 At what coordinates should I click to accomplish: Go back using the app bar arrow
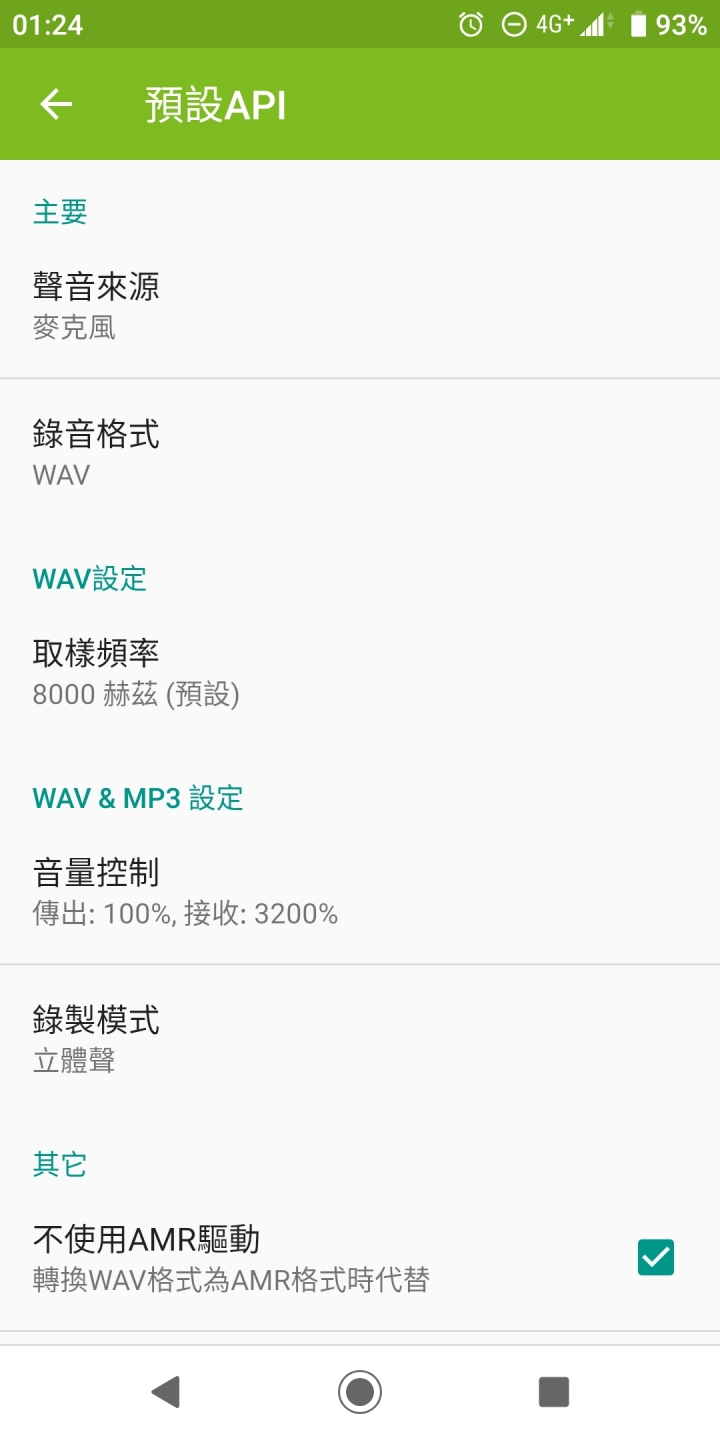pyautogui.click(x=56, y=104)
